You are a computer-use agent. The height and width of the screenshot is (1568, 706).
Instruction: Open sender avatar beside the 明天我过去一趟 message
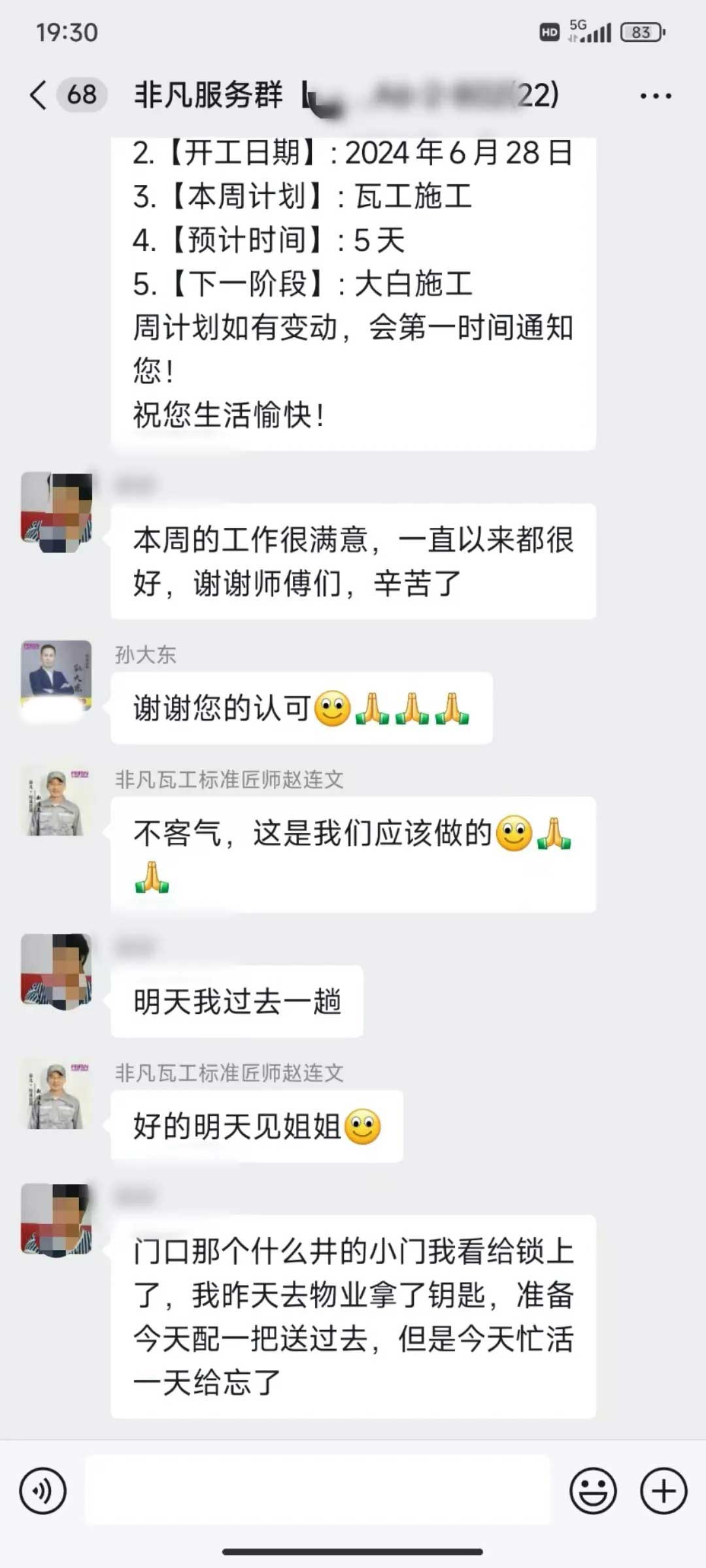[x=56, y=970]
